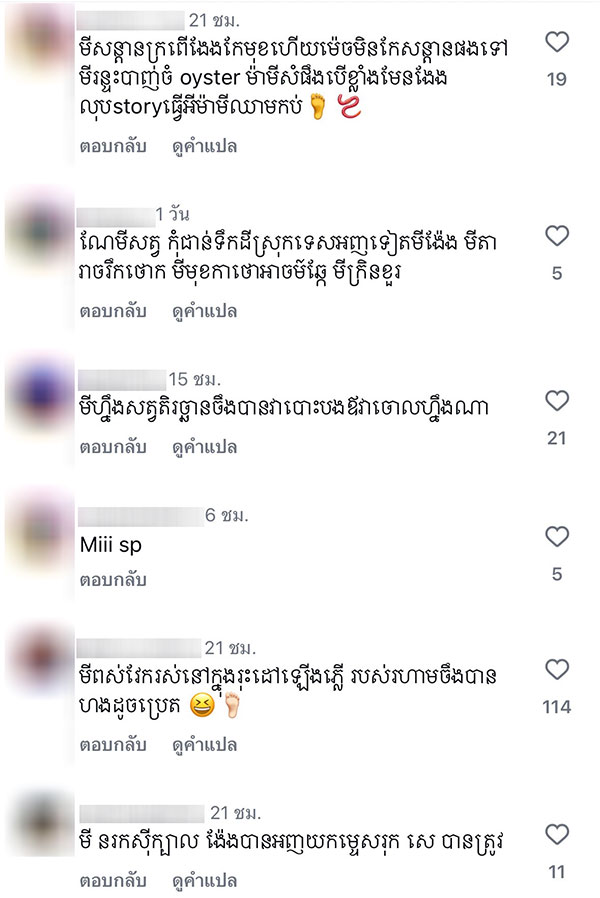See translation of the 15 ชม. comment

click(x=204, y=446)
